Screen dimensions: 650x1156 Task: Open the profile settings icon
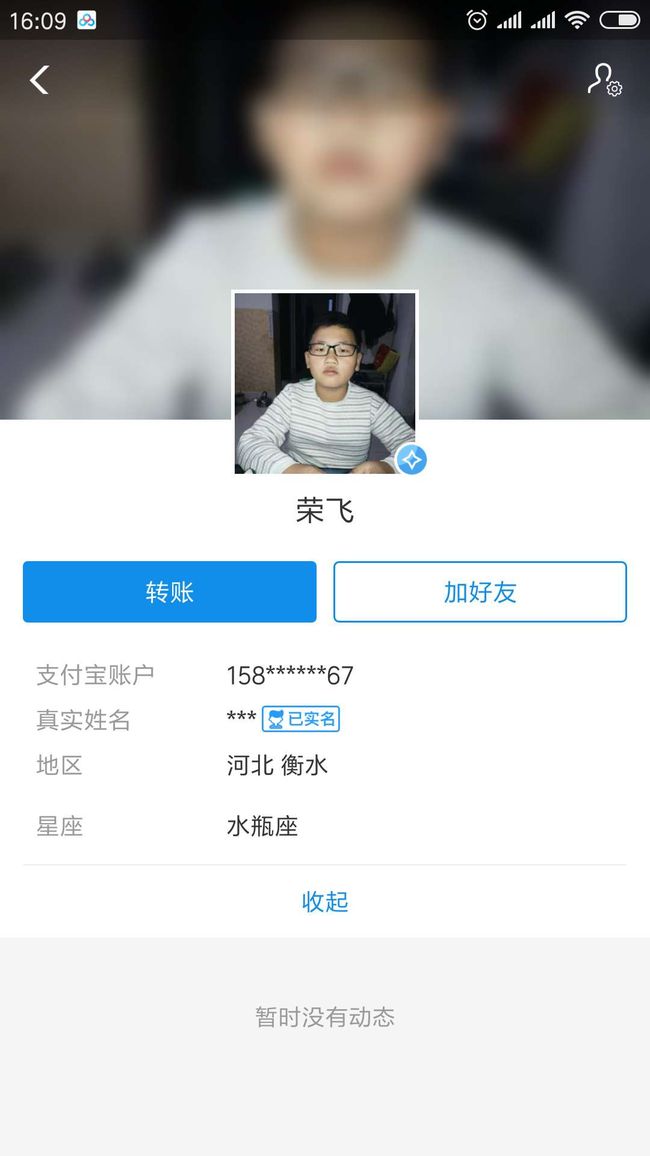click(604, 80)
